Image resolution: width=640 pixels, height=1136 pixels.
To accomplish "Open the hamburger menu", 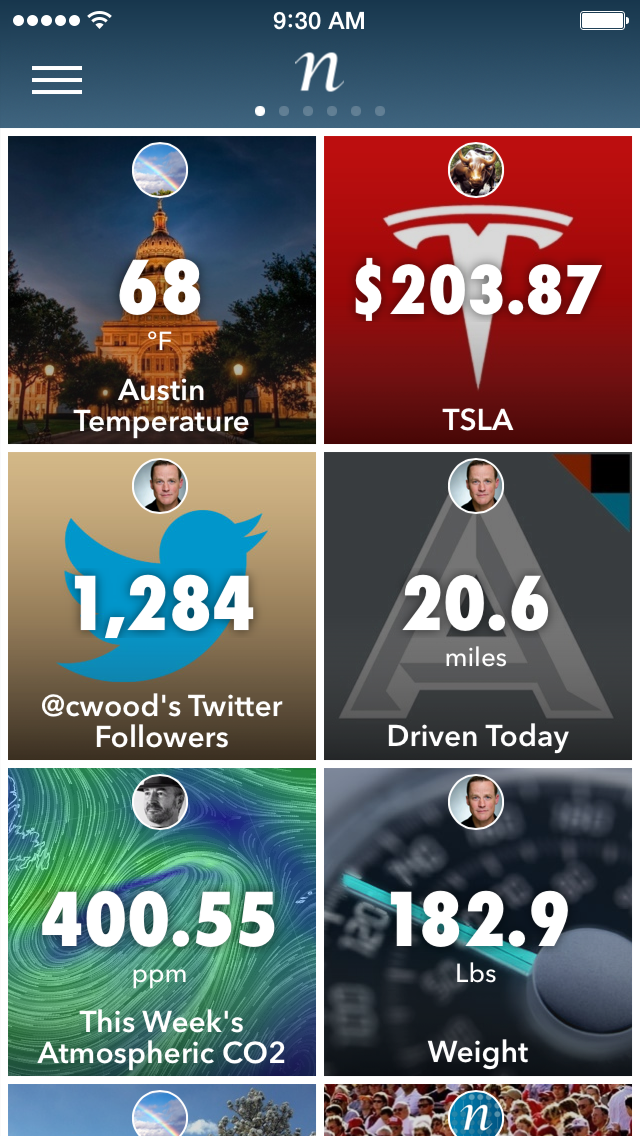I will (57, 80).
